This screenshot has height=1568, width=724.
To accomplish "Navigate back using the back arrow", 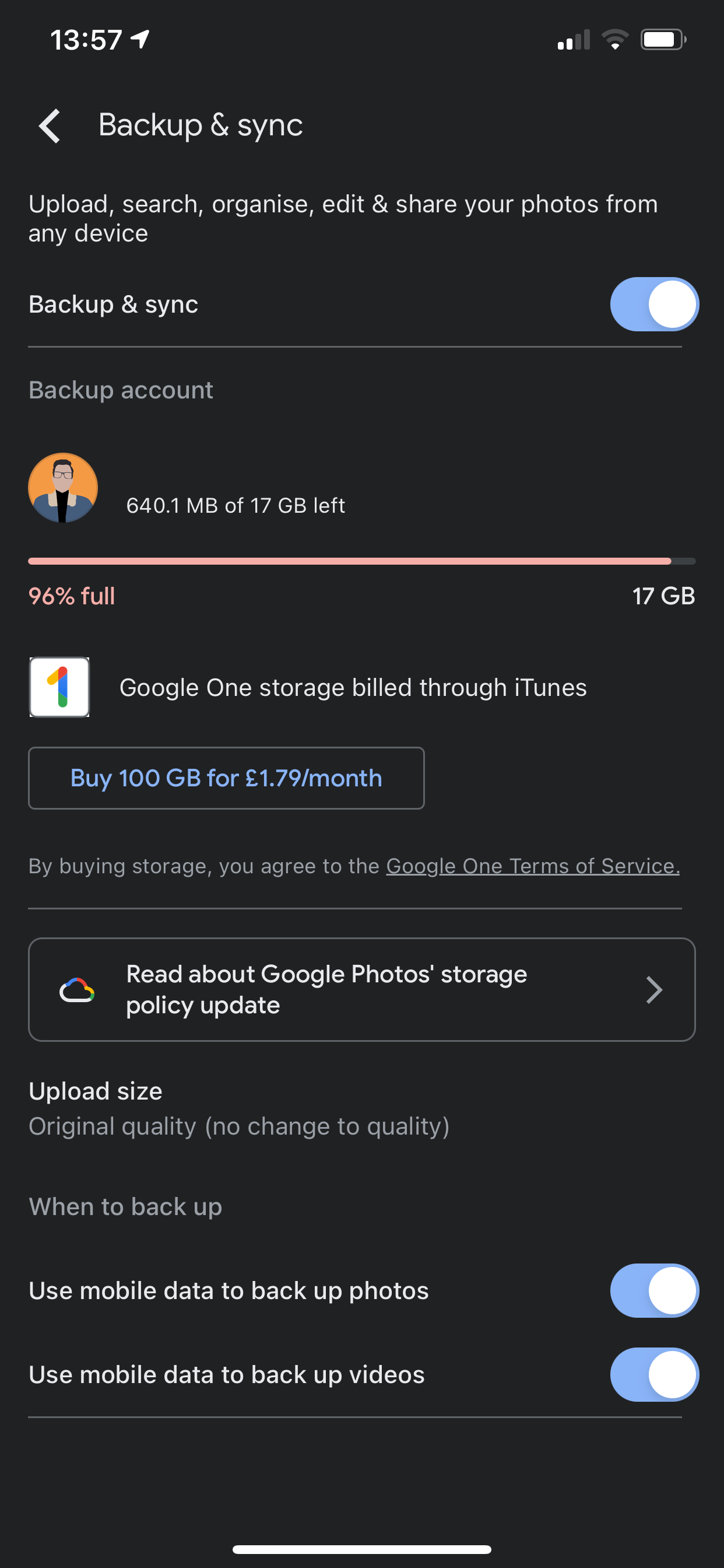I will coord(48,126).
